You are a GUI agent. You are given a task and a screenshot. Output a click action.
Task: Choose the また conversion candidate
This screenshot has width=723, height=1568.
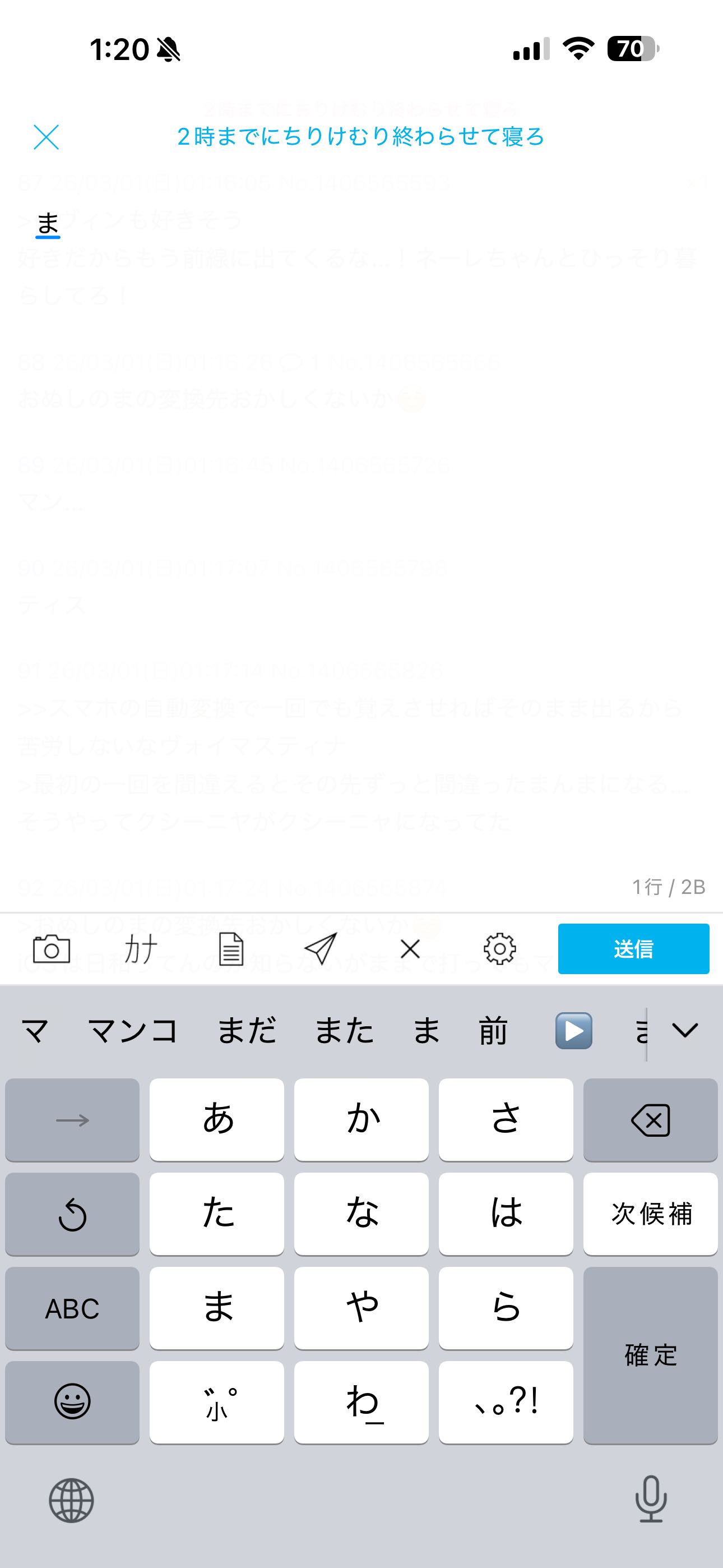coord(344,1031)
